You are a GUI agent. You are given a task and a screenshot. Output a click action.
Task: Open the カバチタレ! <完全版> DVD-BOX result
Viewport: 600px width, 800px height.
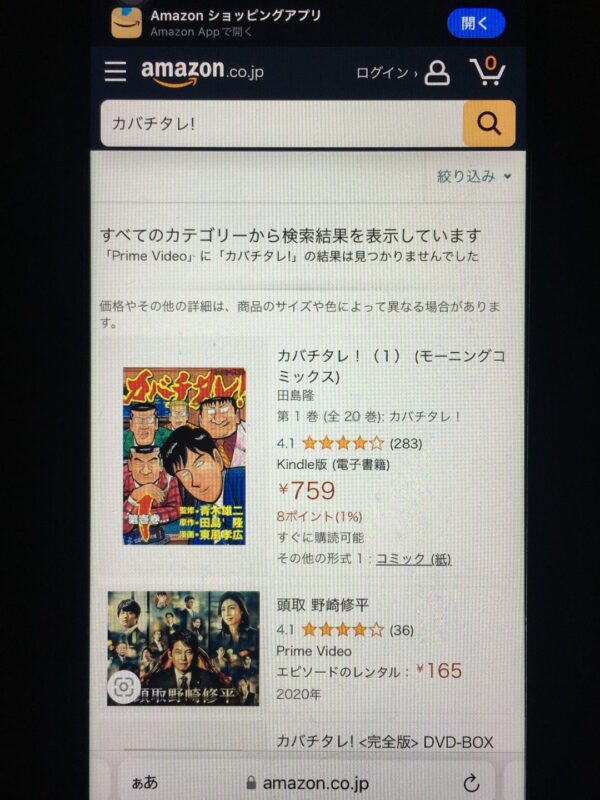[385, 745]
